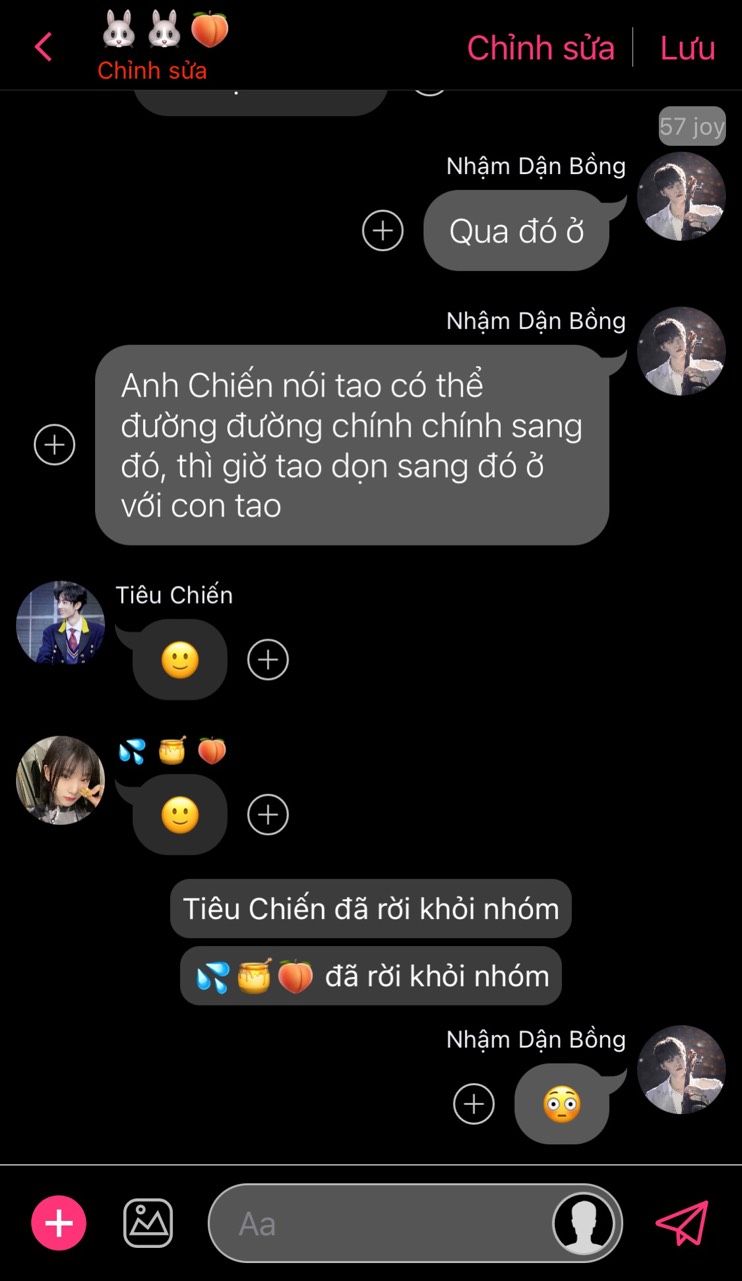Open the girl avatar with peach name
Screen dimensions: 742x1281
click(x=60, y=780)
